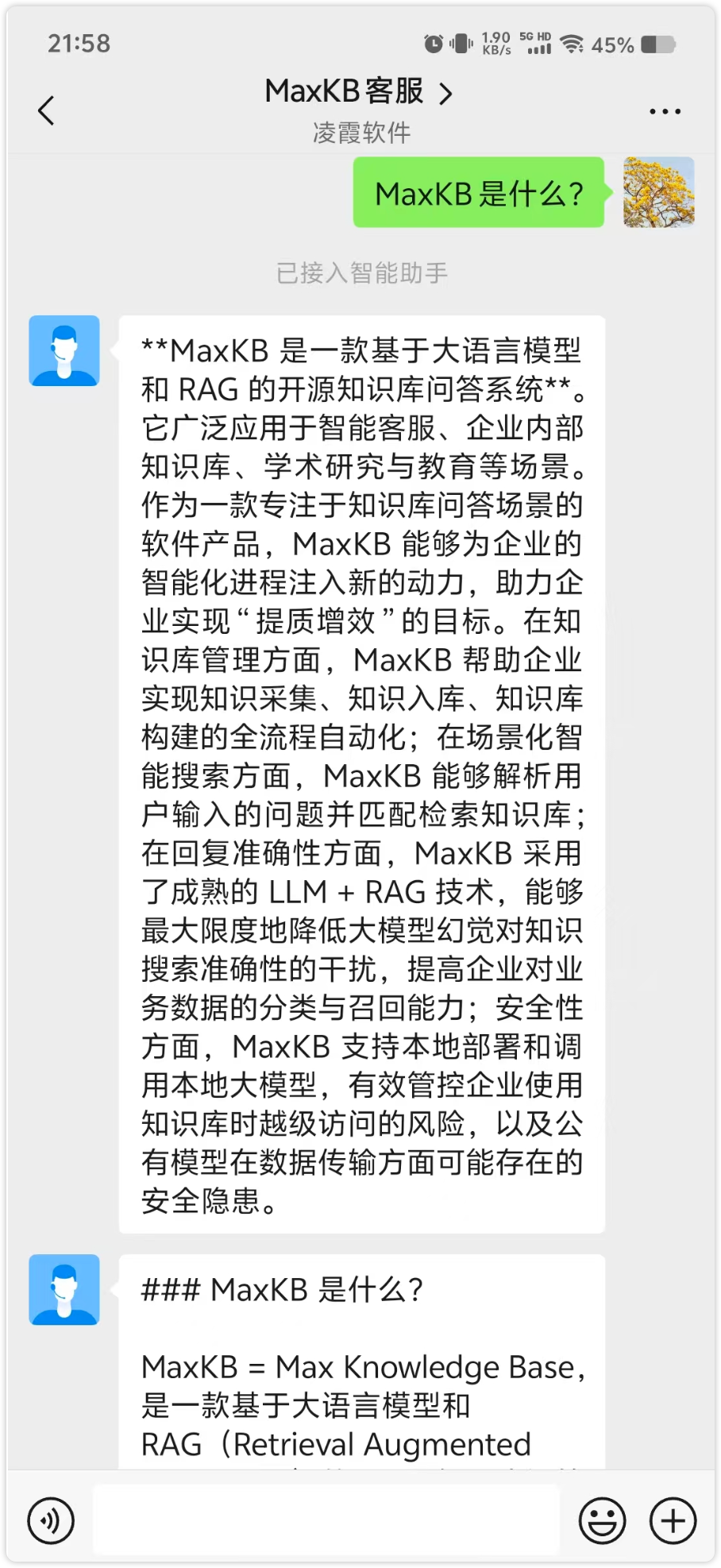Image resolution: width=721 pixels, height=1568 pixels.
Task: Open the chat options via the three-dot icon
Action: pyautogui.click(x=665, y=111)
